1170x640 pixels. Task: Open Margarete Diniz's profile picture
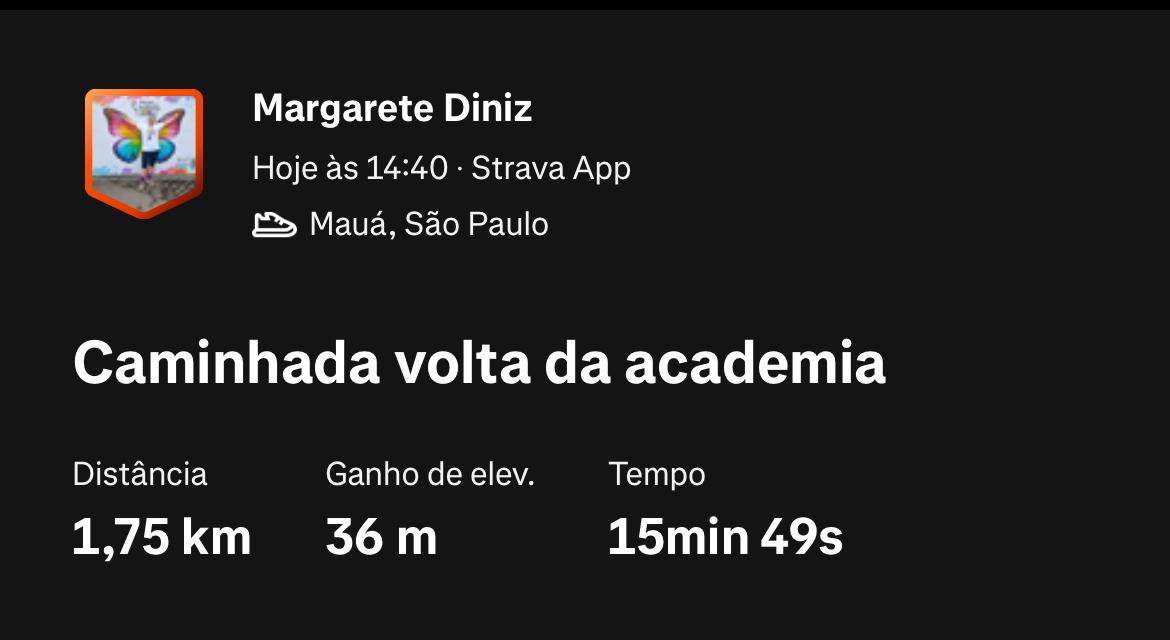(144, 150)
